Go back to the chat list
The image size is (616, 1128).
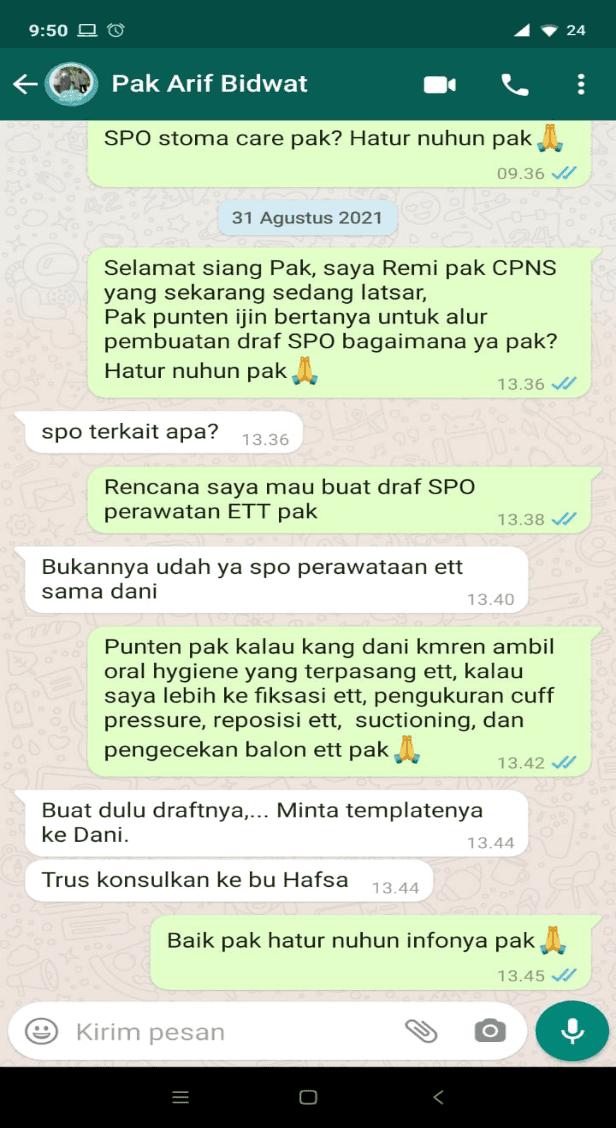click(25, 85)
